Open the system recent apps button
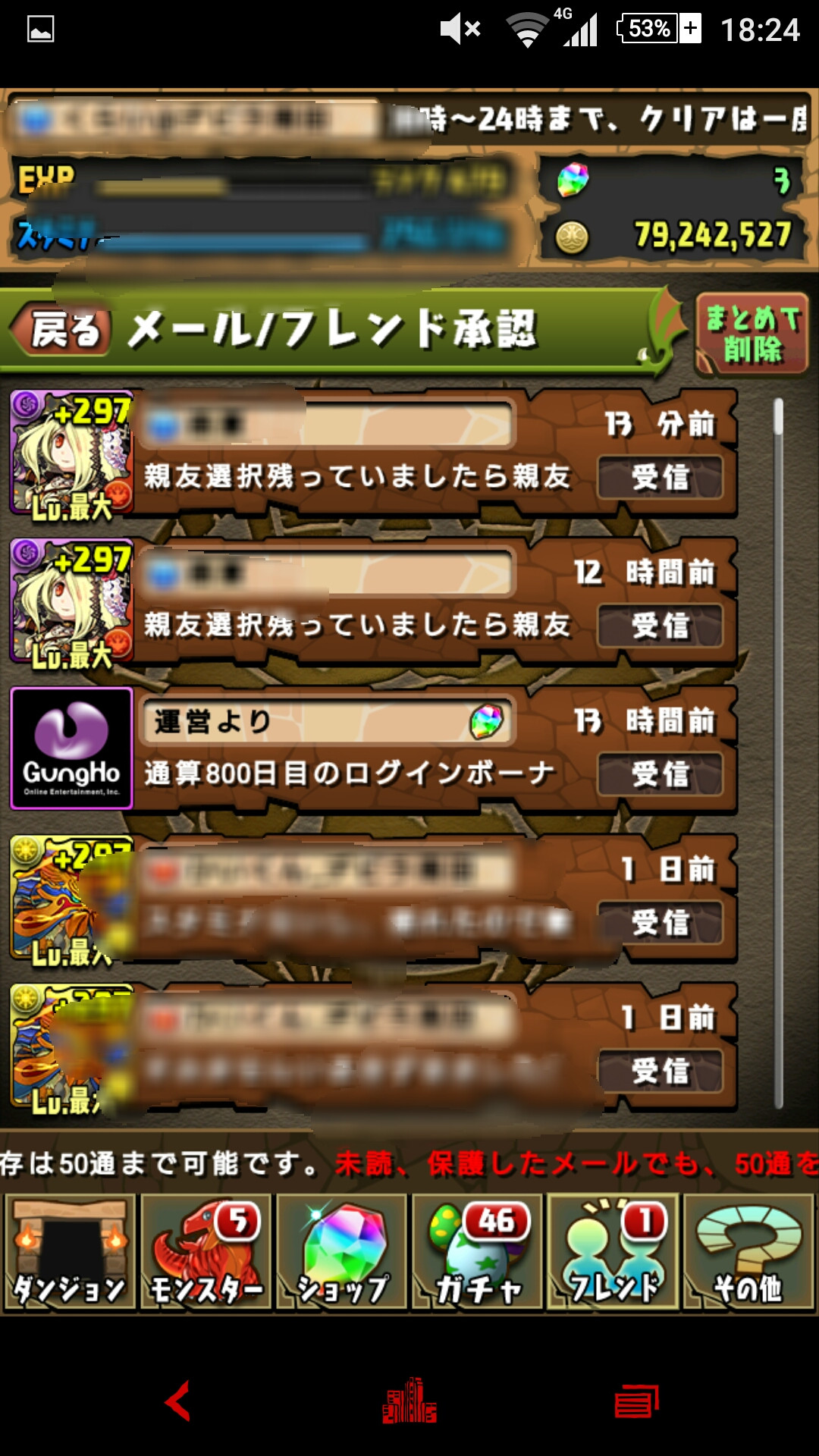 pos(636,1401)
